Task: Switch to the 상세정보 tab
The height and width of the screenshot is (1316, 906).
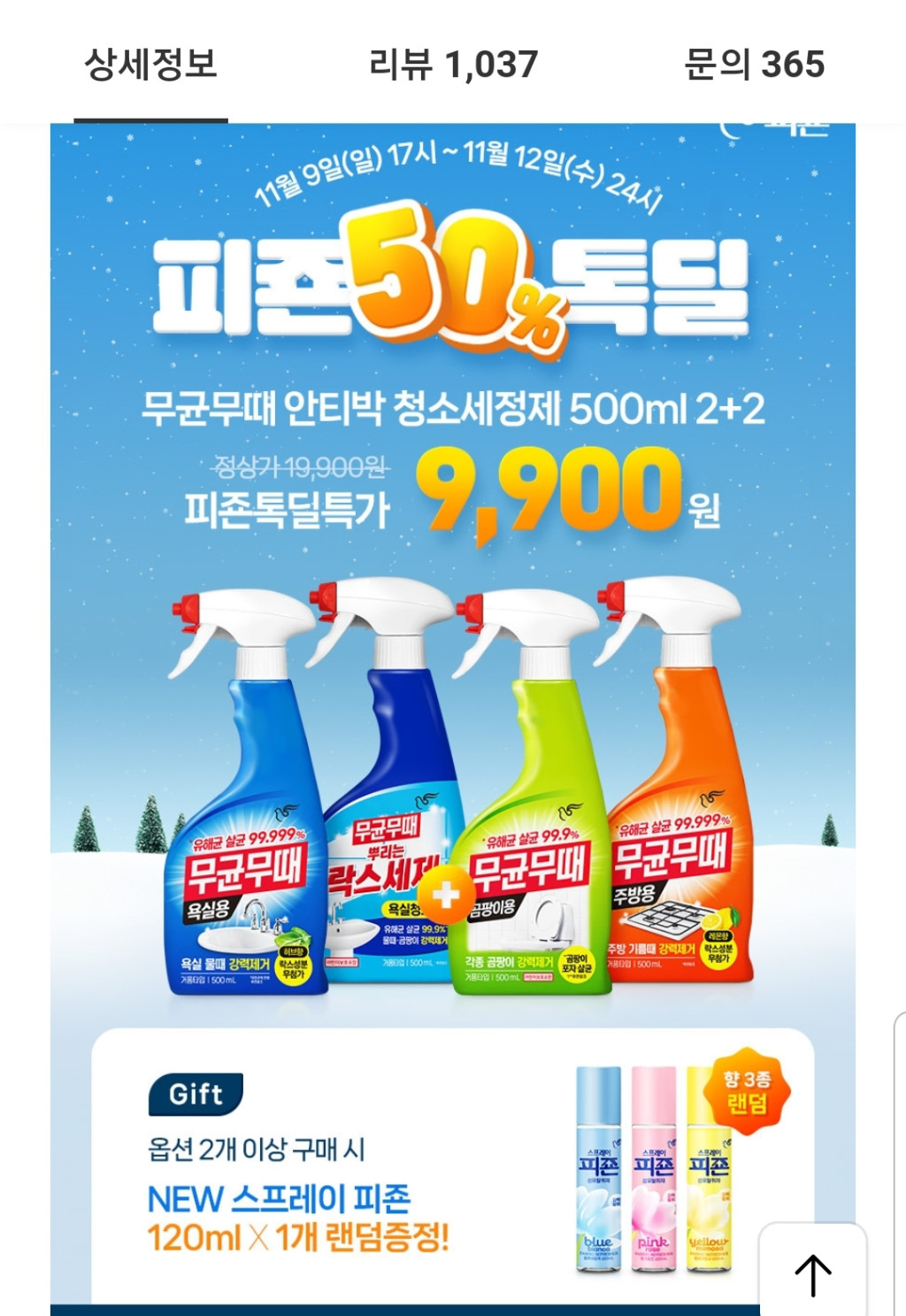Action: pyautogui.click(x=150, y=65)
